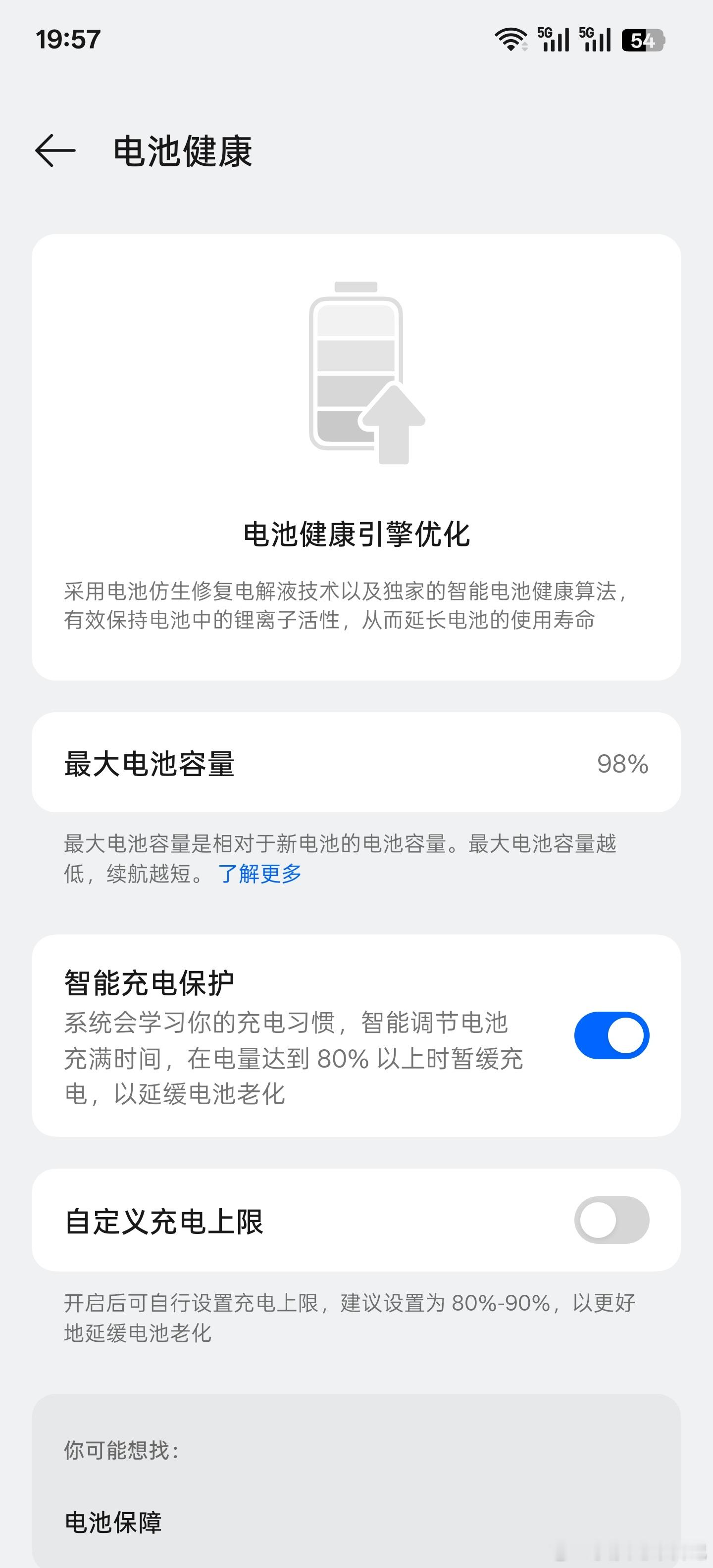Turn off 智能充电保护 switch

tap(611, 1035)
